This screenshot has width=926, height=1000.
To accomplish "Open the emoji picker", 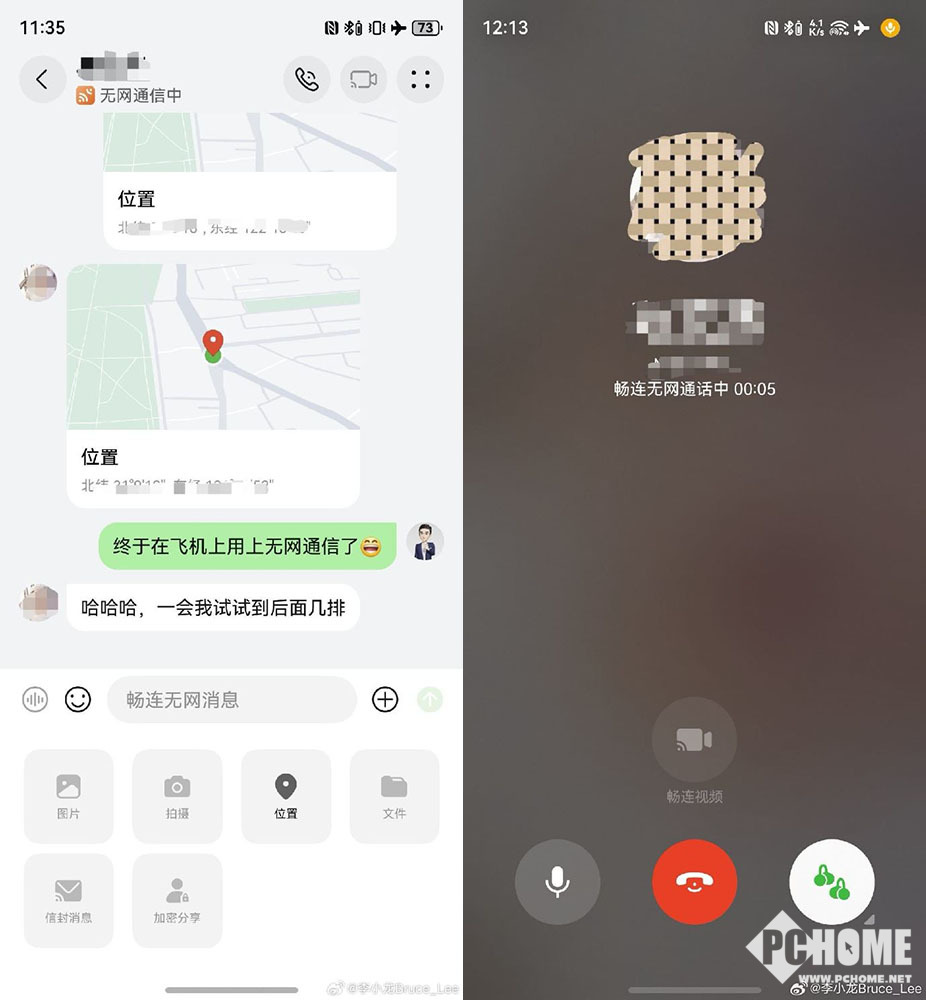I will (78, 700).
